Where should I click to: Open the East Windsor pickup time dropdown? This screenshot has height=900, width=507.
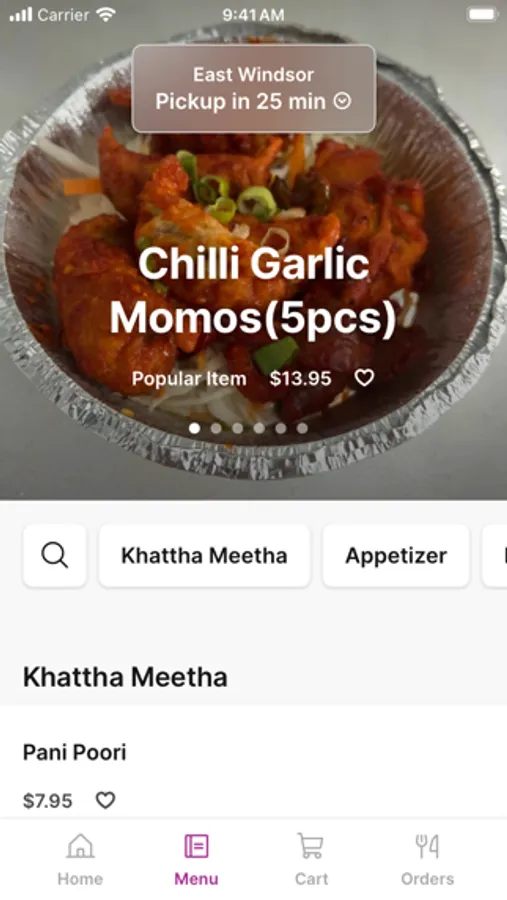pos(253,89)
